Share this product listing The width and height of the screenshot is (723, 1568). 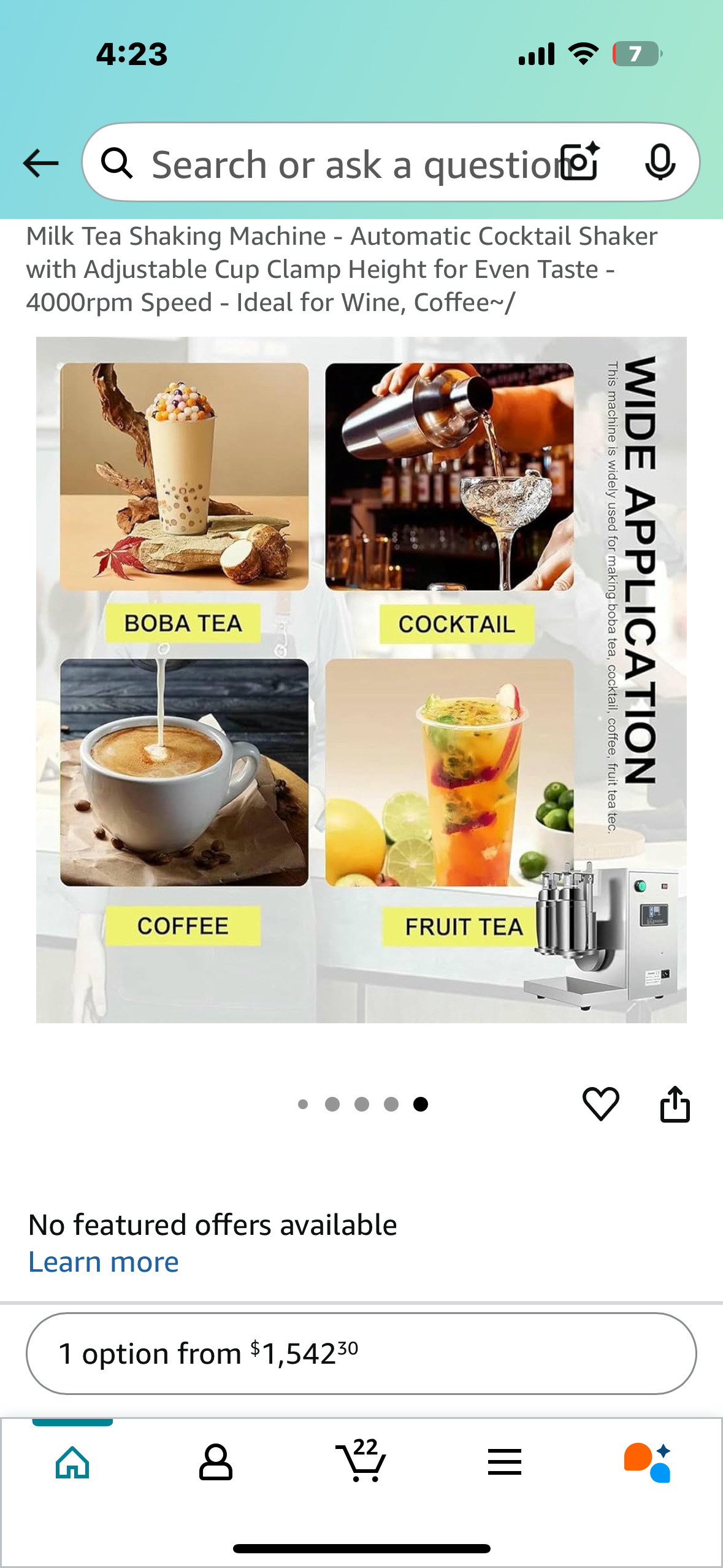[675, 1104]
